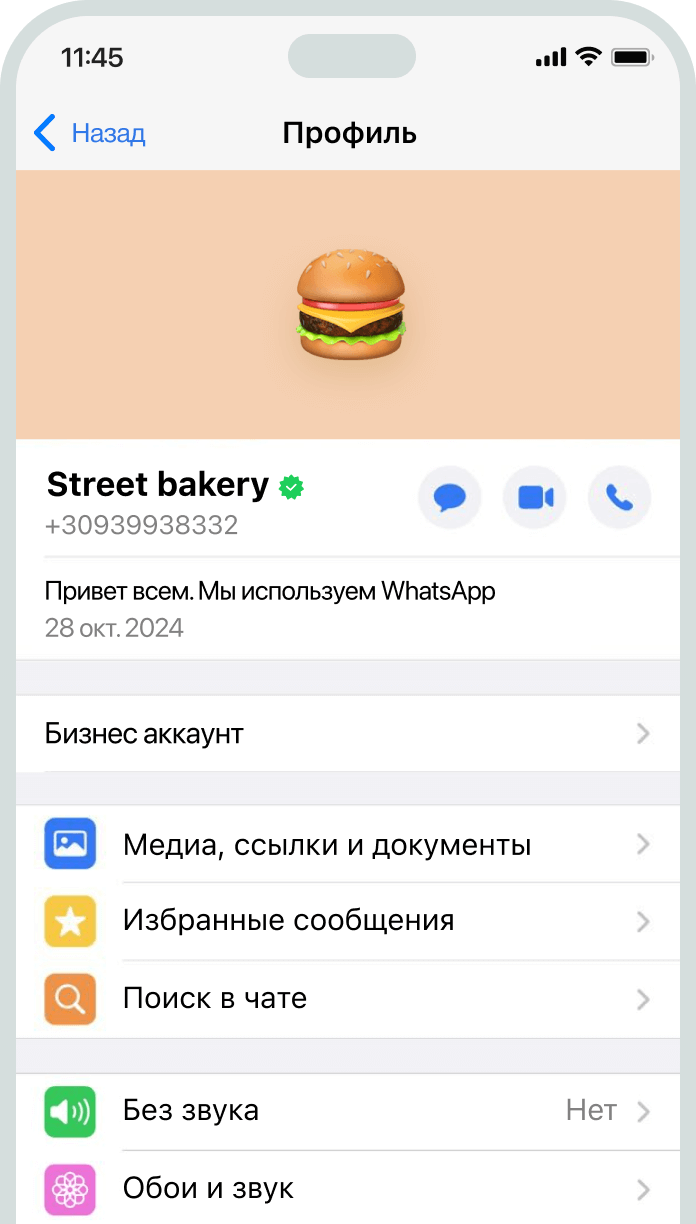Go back with the Назад button
Image resolution: width=696 pixels, height=1224 pixels.
click(90, 133)
